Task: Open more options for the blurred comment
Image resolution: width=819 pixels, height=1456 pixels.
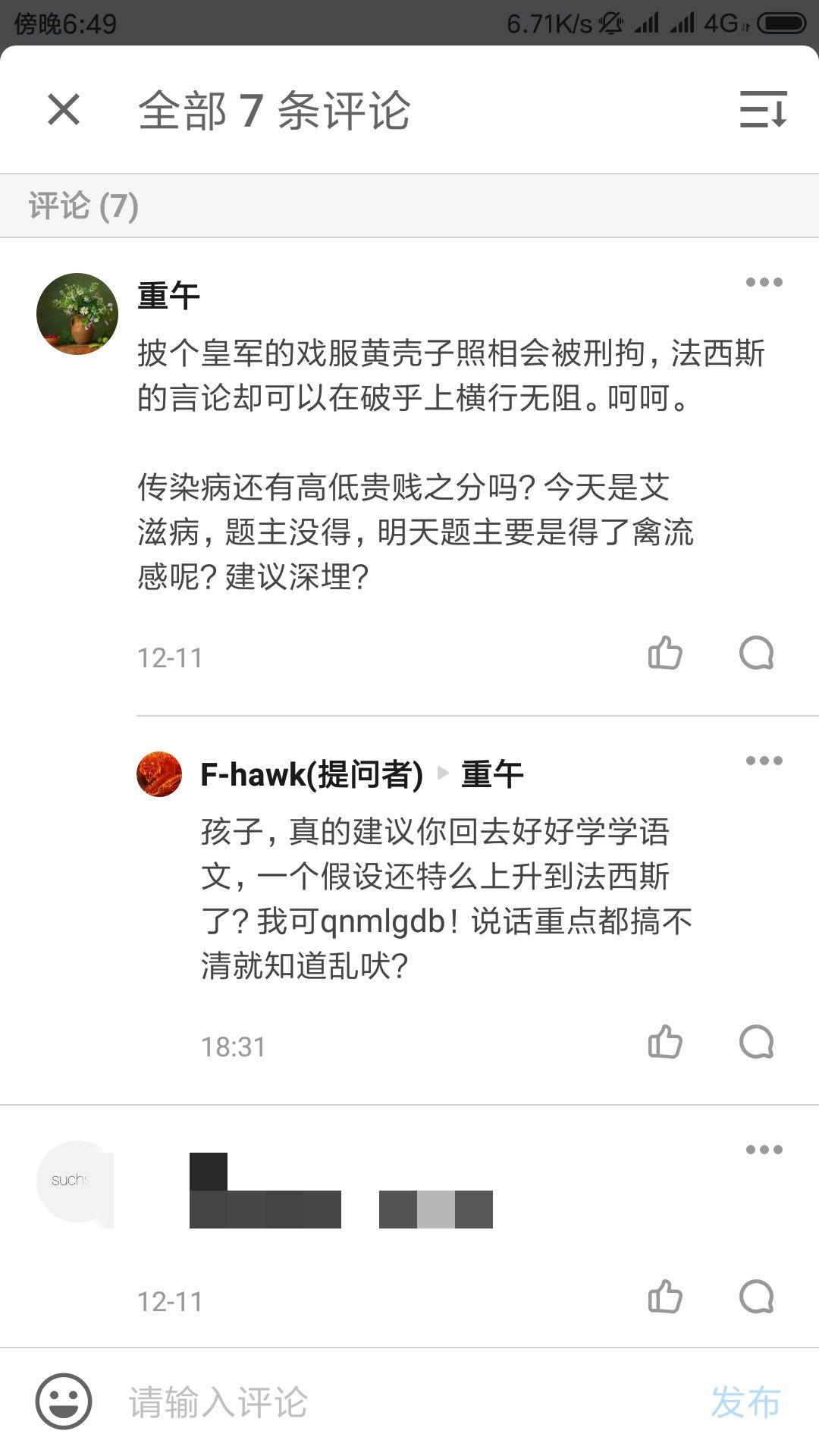Action: (x=764, y=1150)
